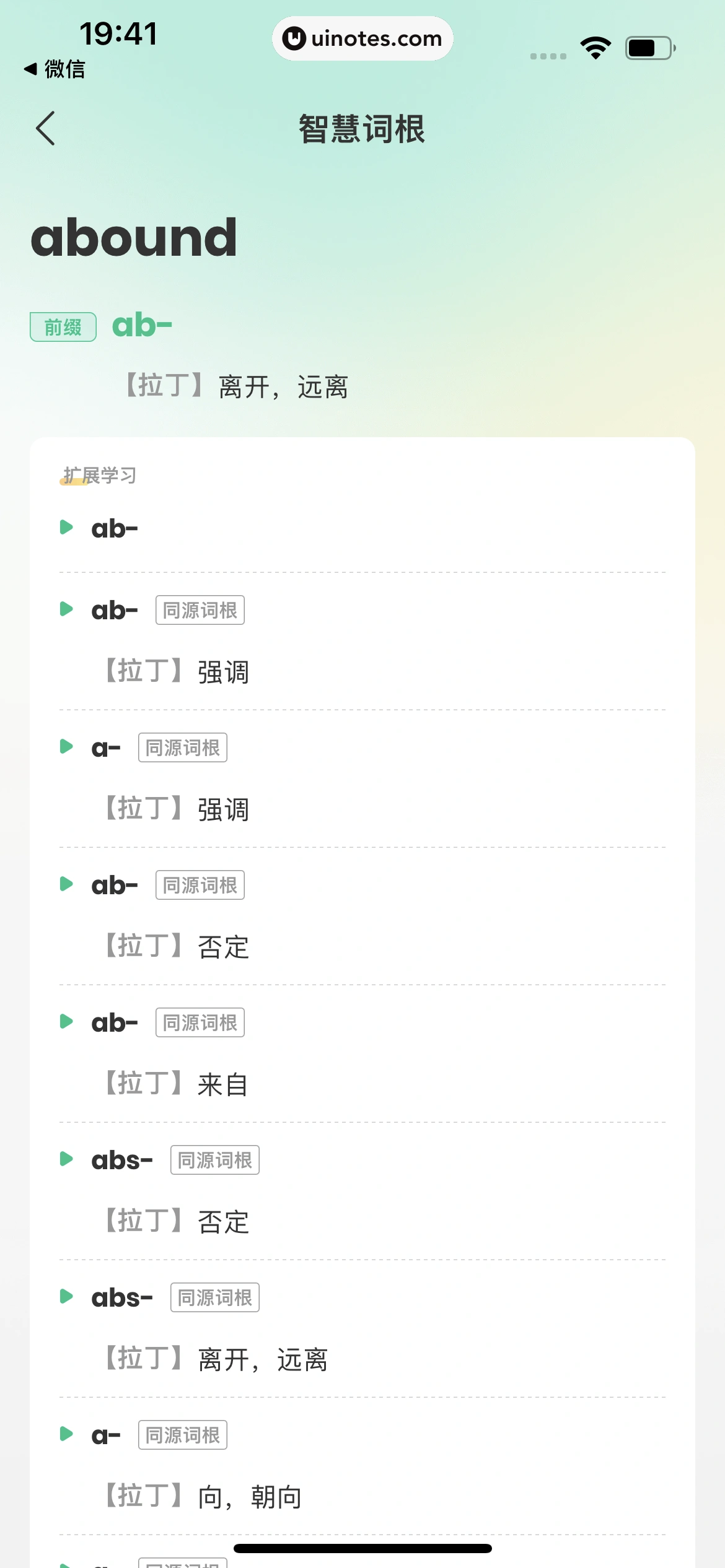Select the 扩展学习 section header
The image size is (725, 1568).
(99, 476)
